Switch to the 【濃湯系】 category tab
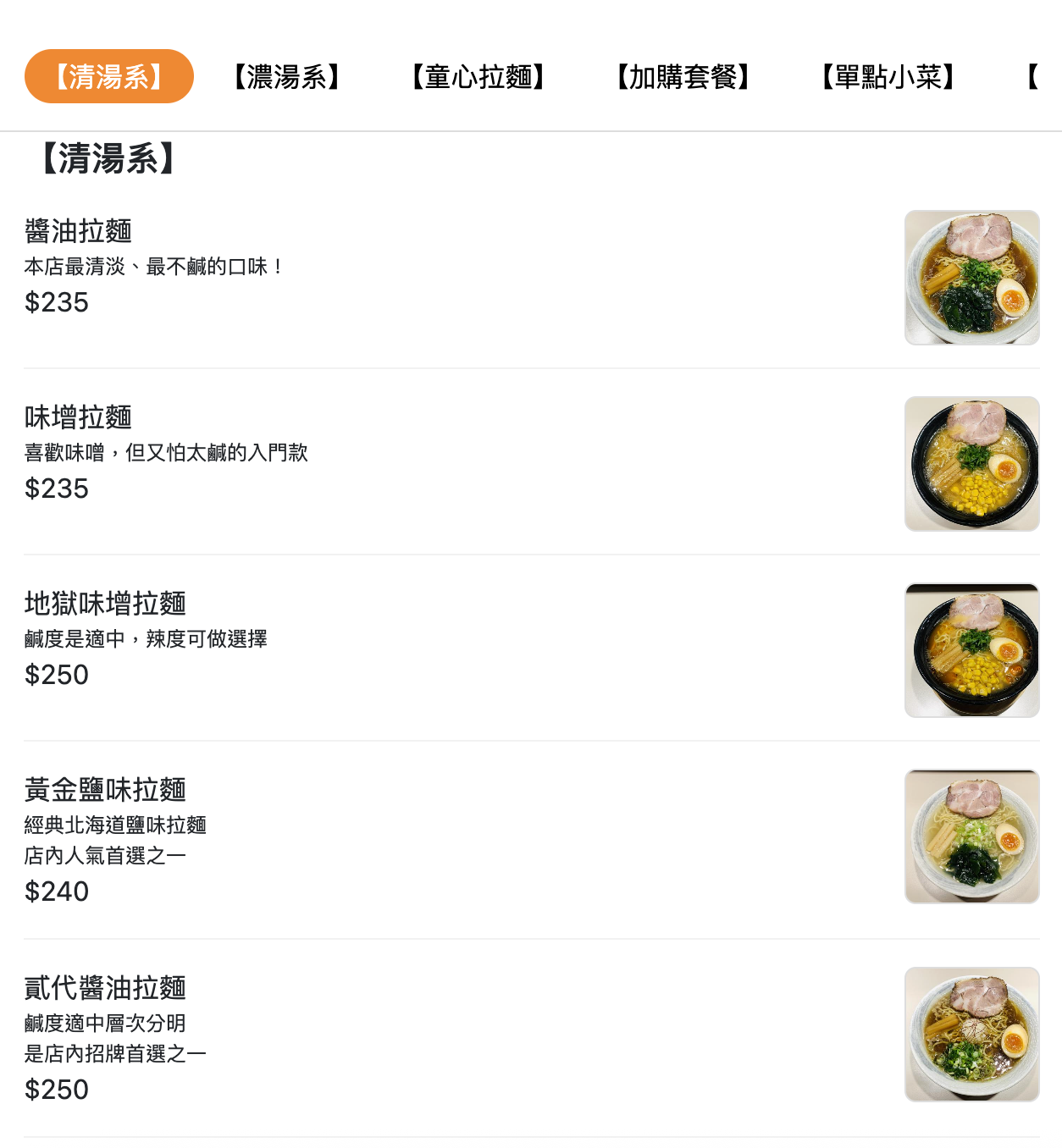The height and width of the screenshot is (1148, 1062). click(x=286, y=75)
